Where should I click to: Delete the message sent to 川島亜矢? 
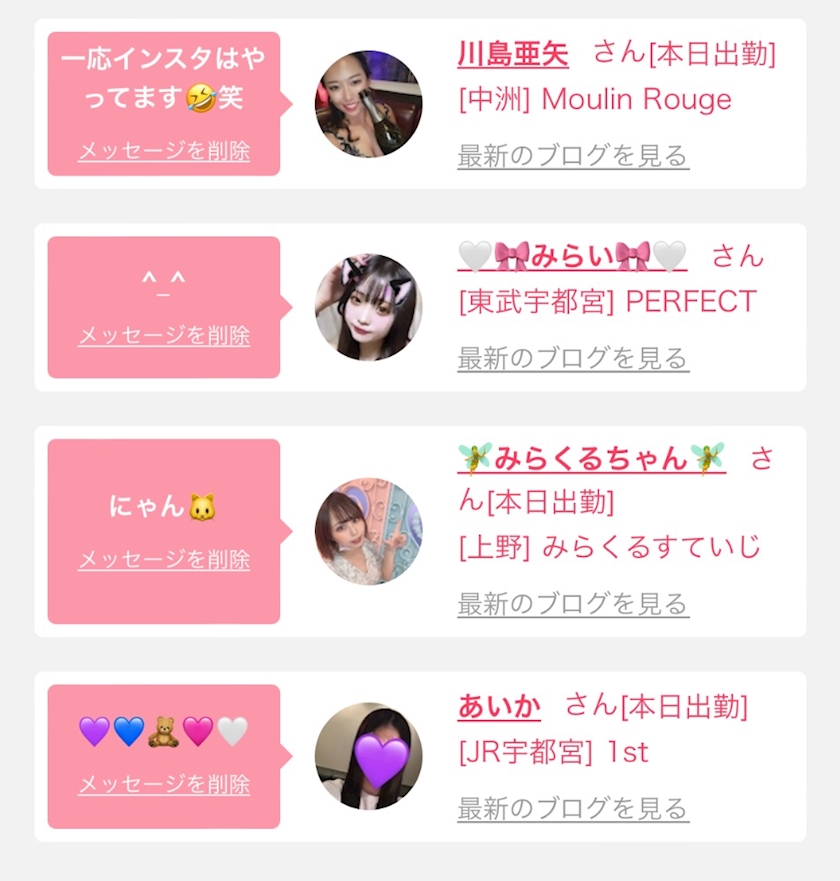[x=164, y=151]
